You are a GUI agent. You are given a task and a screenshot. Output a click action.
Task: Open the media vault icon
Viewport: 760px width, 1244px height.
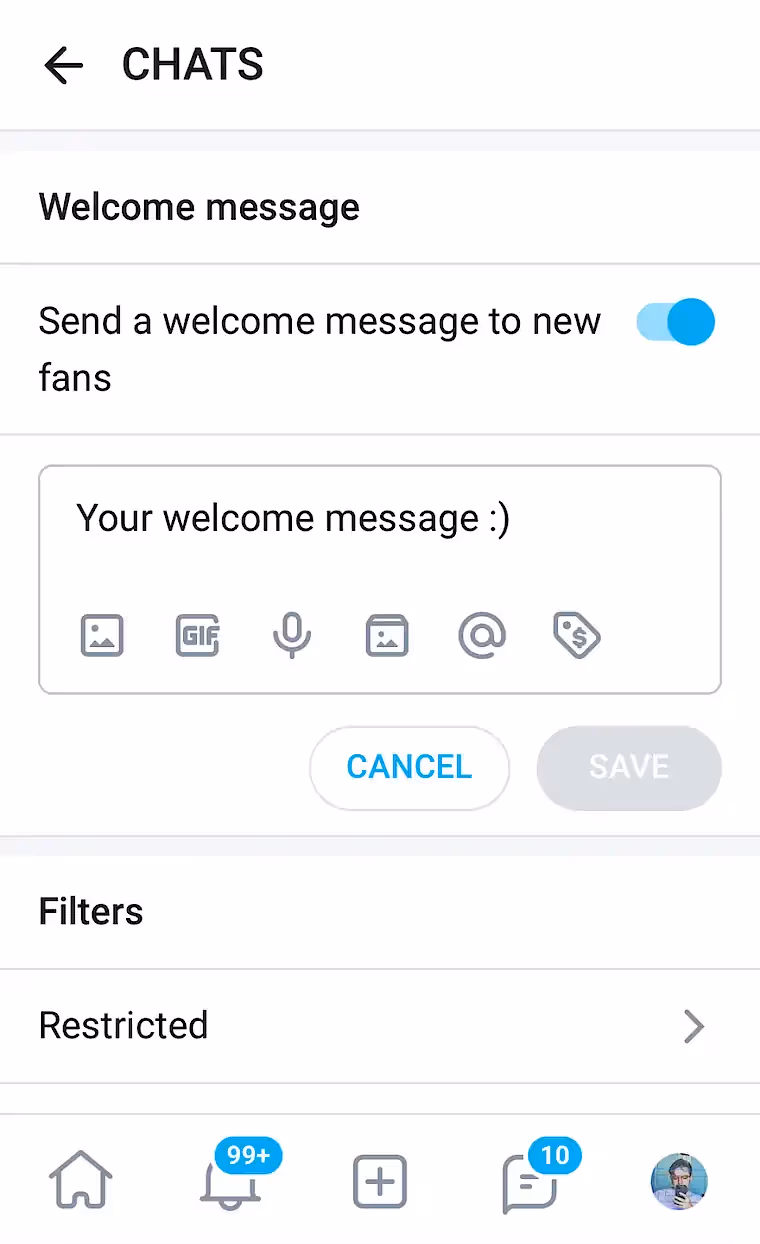[386, 635]
